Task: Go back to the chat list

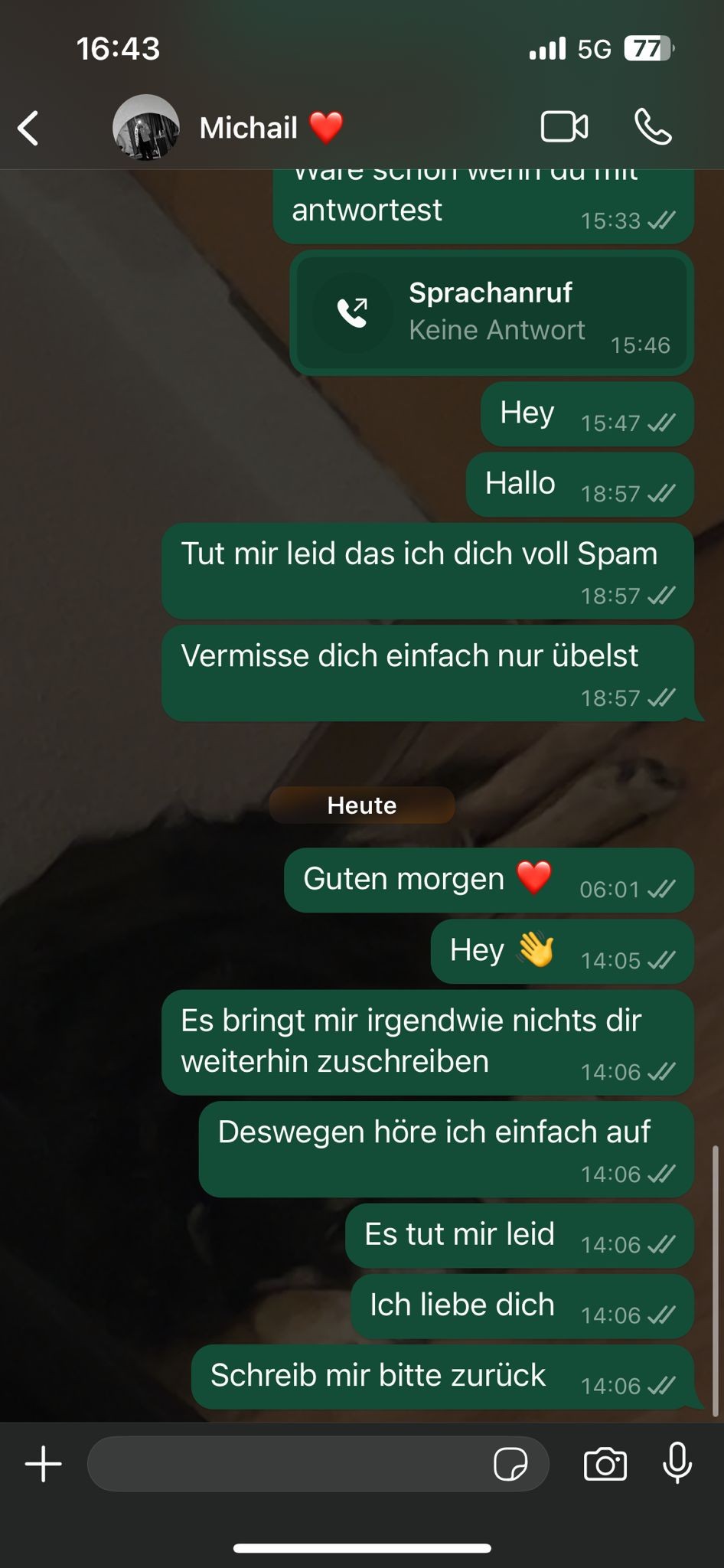Action: click(29, 128)
